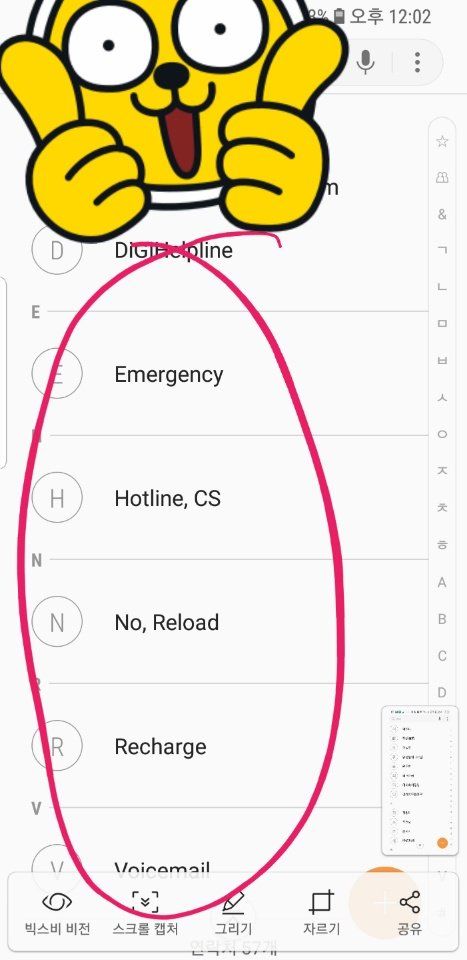Select 그리기 to draw on the screenshot
Image resolution: width=467 pixels, height=960 pixels.
tap(233, 913)
